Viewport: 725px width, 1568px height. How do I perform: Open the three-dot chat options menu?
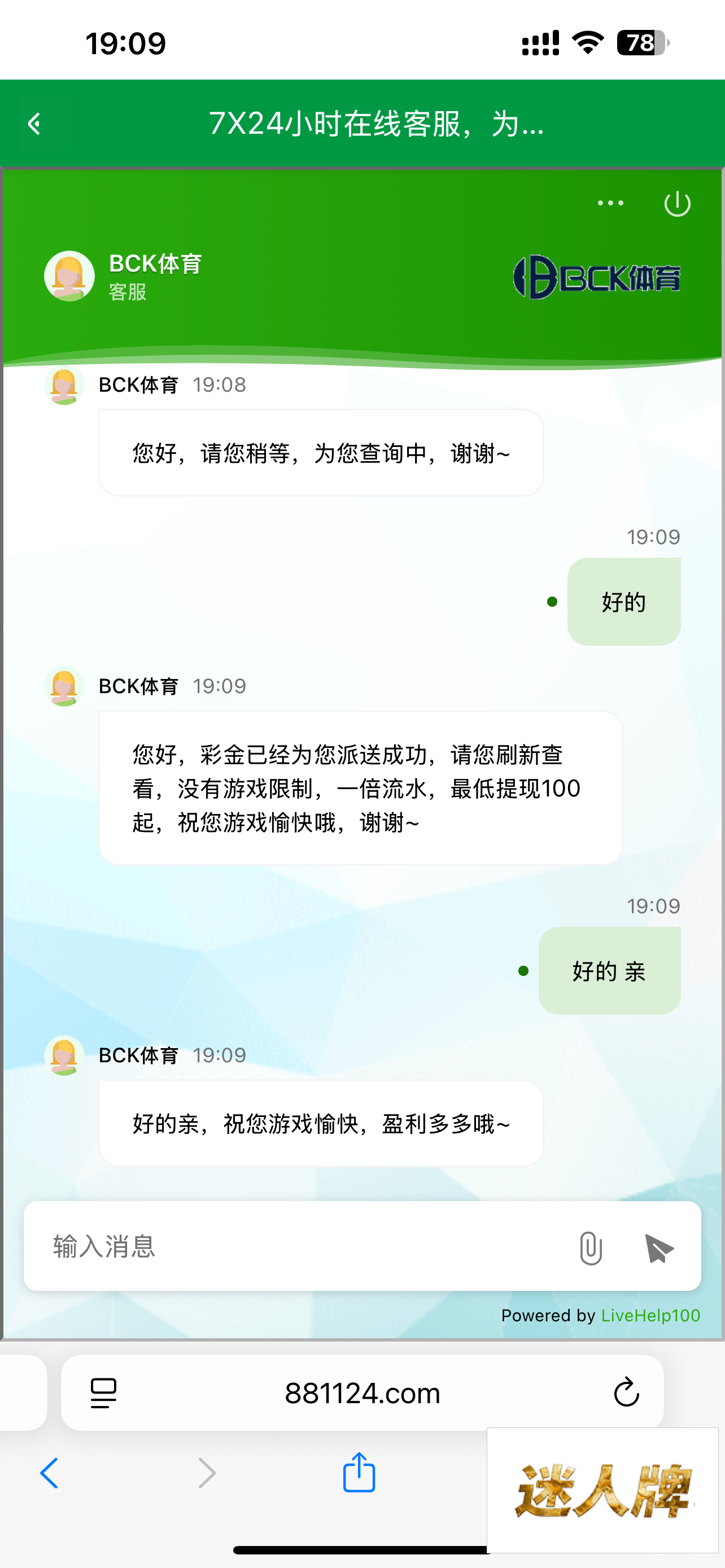coord(610,203)
